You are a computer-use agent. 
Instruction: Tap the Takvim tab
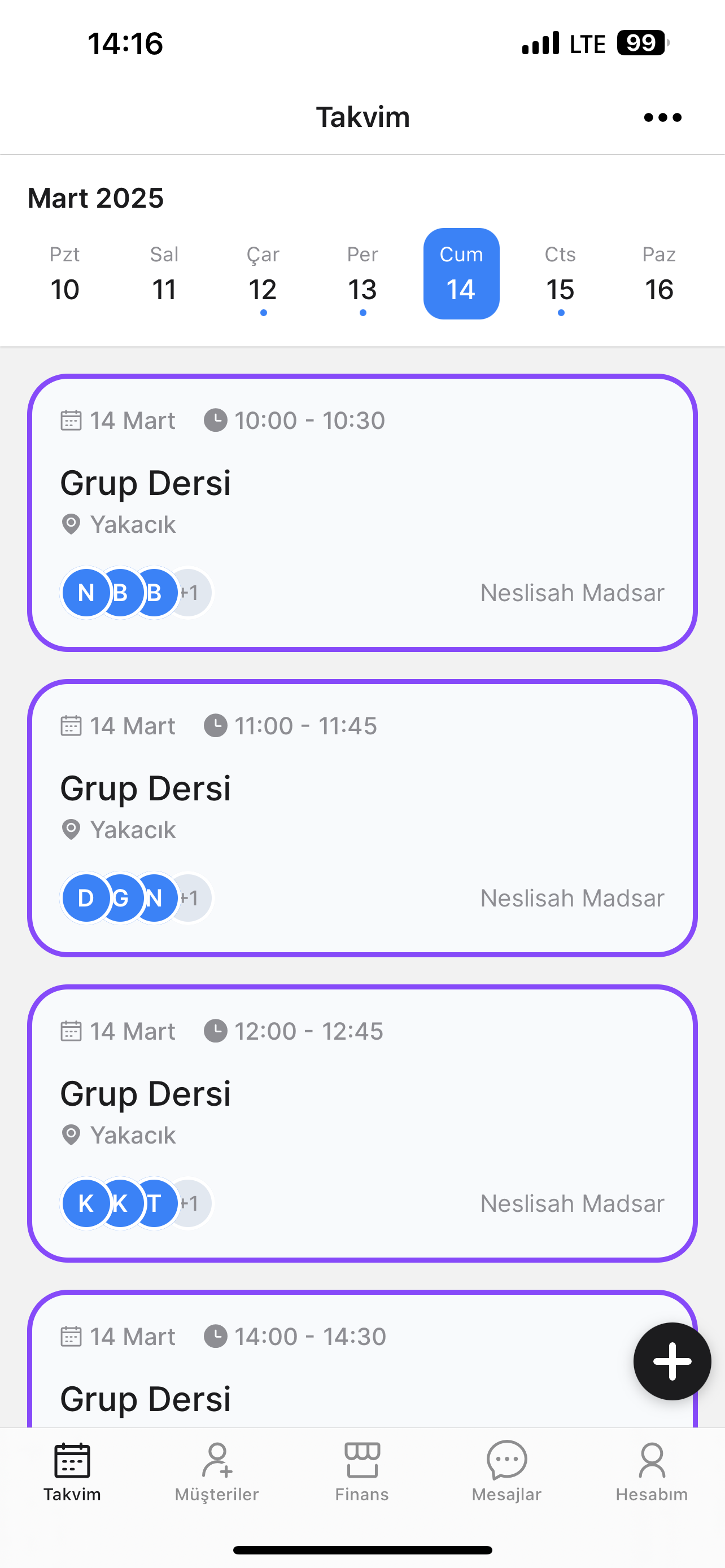coord(72,1472)
